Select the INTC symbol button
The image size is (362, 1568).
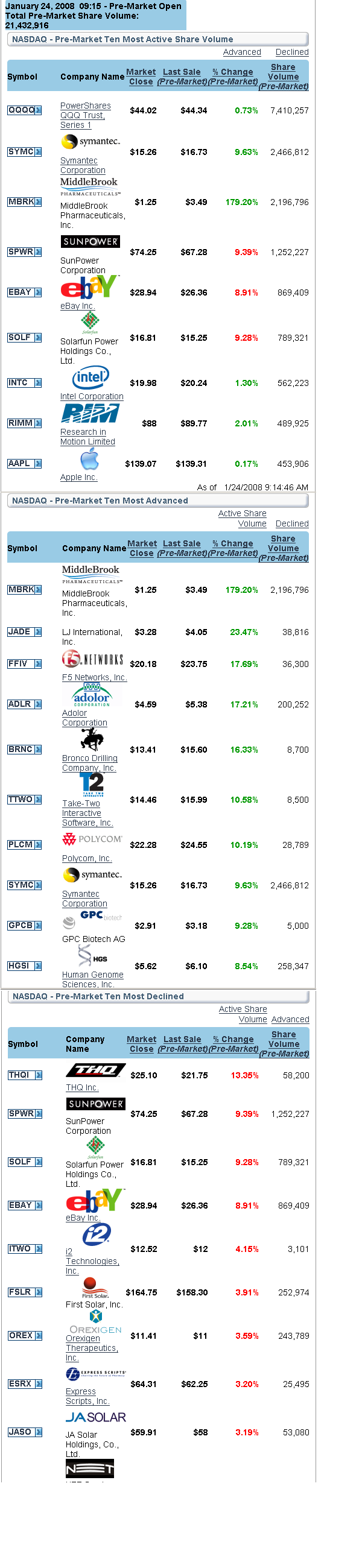pyautogui.click(x=24, y=383)
